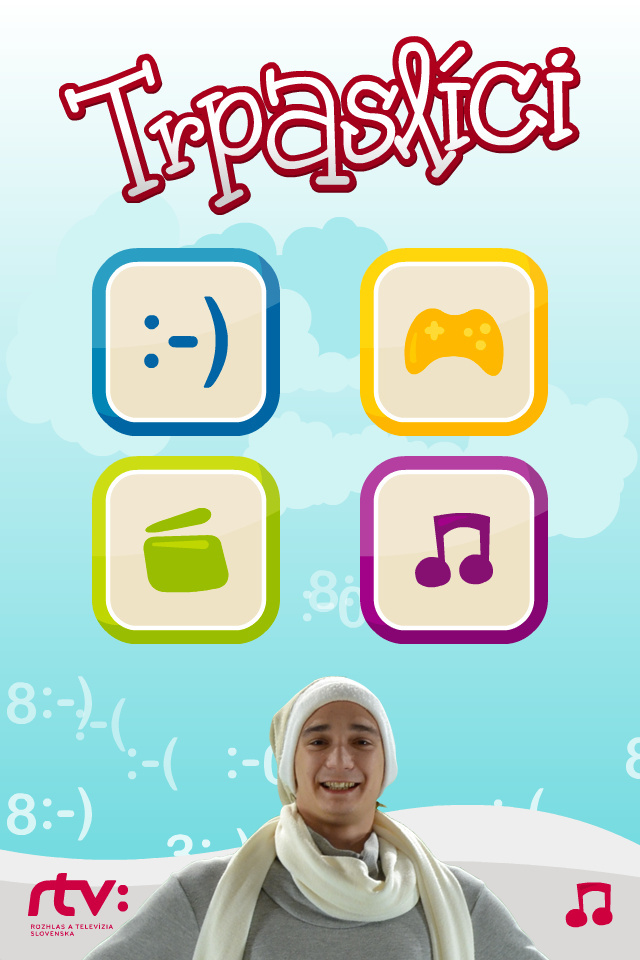Open the purple music note tile
Screen dimensions: 640x960
pyautogui.click(x=453, y=550)
